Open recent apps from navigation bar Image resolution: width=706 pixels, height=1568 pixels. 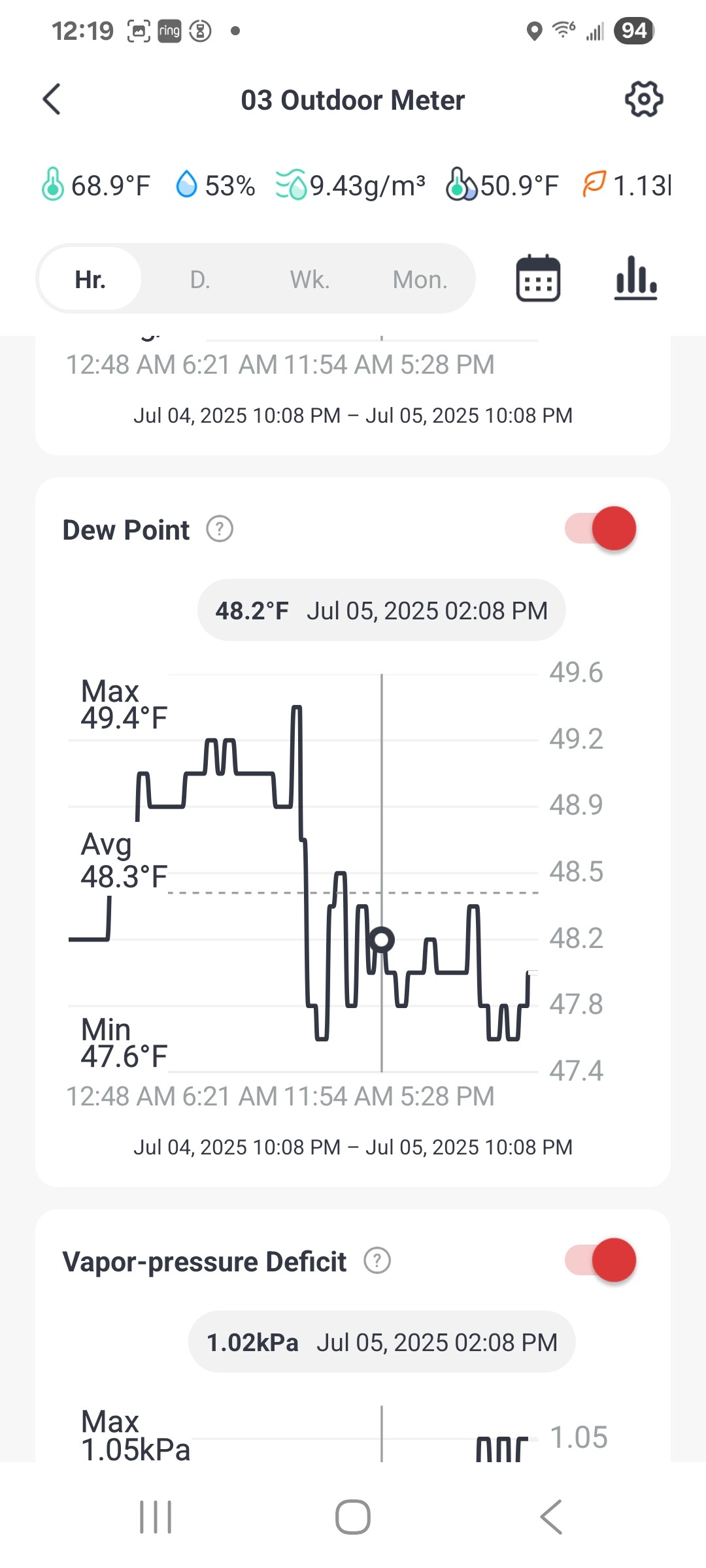[x=156, y=1516]
